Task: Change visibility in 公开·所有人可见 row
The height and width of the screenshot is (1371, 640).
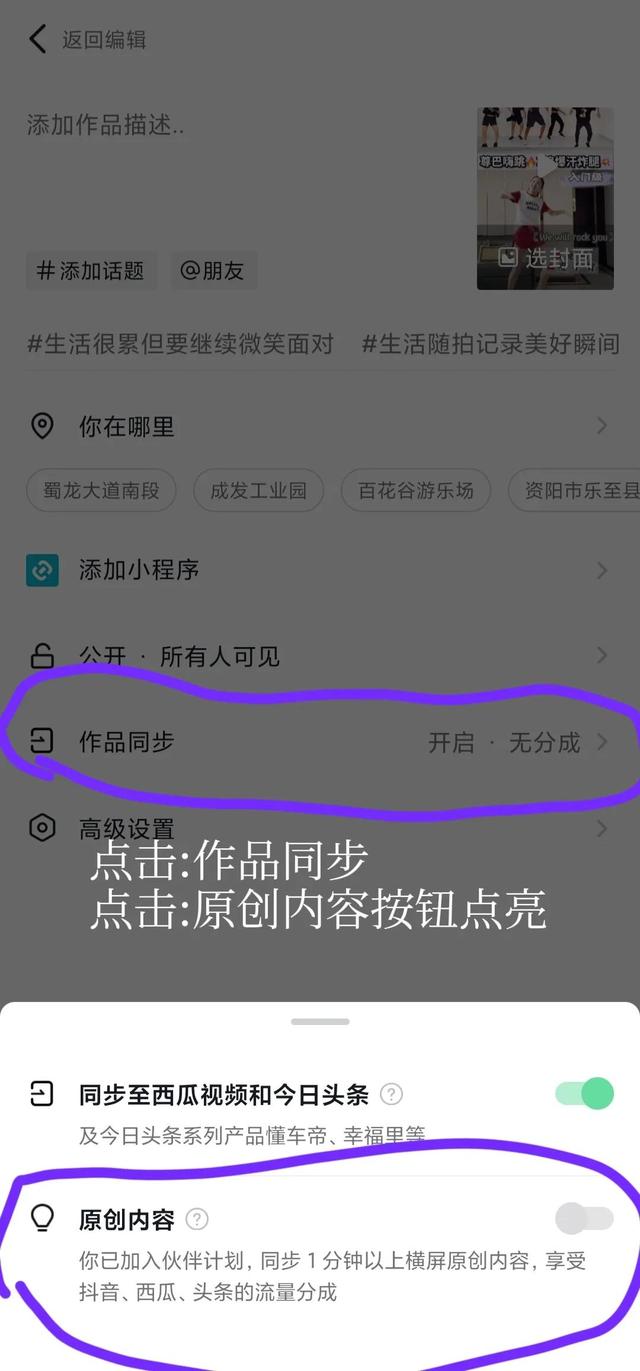Action: [x=320, y=656]
